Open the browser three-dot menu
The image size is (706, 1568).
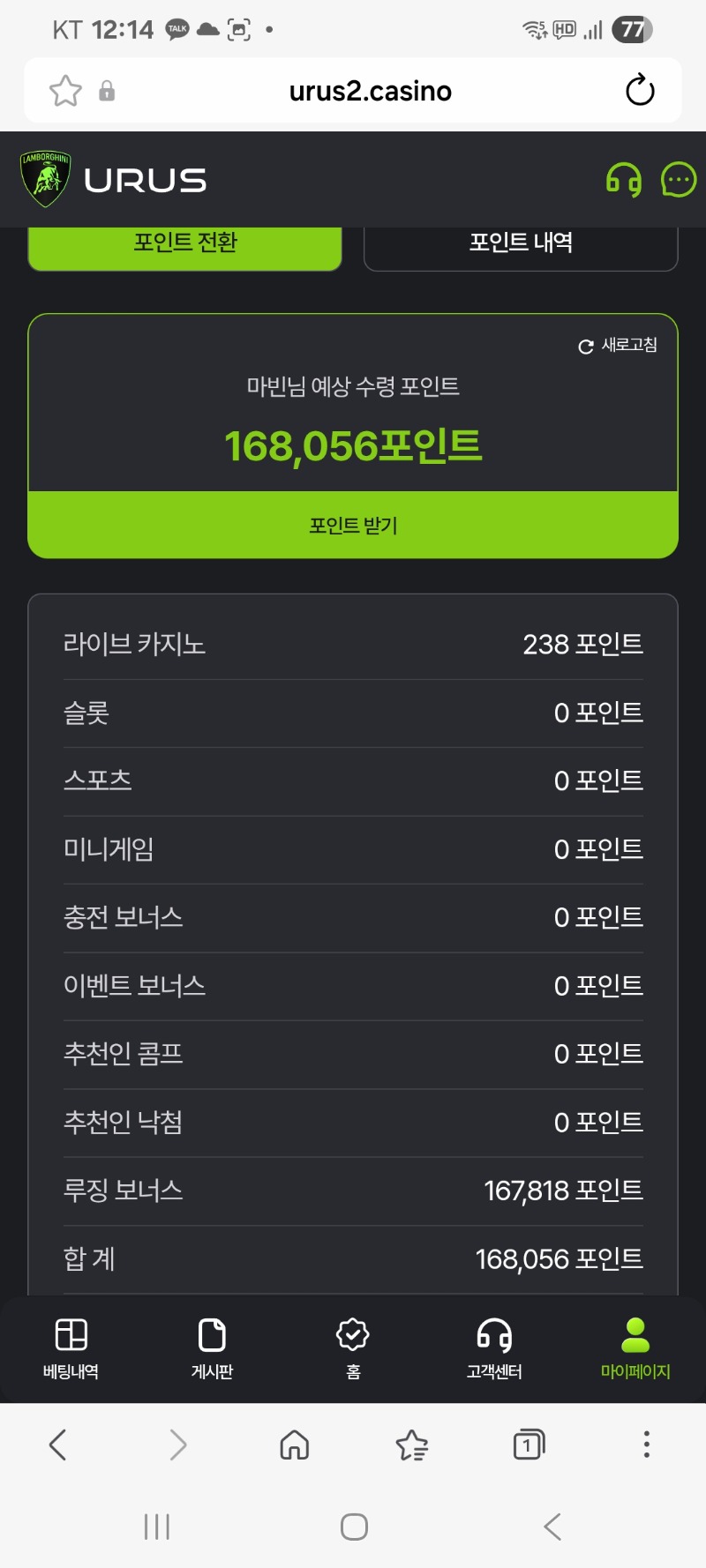point(647,1445)
